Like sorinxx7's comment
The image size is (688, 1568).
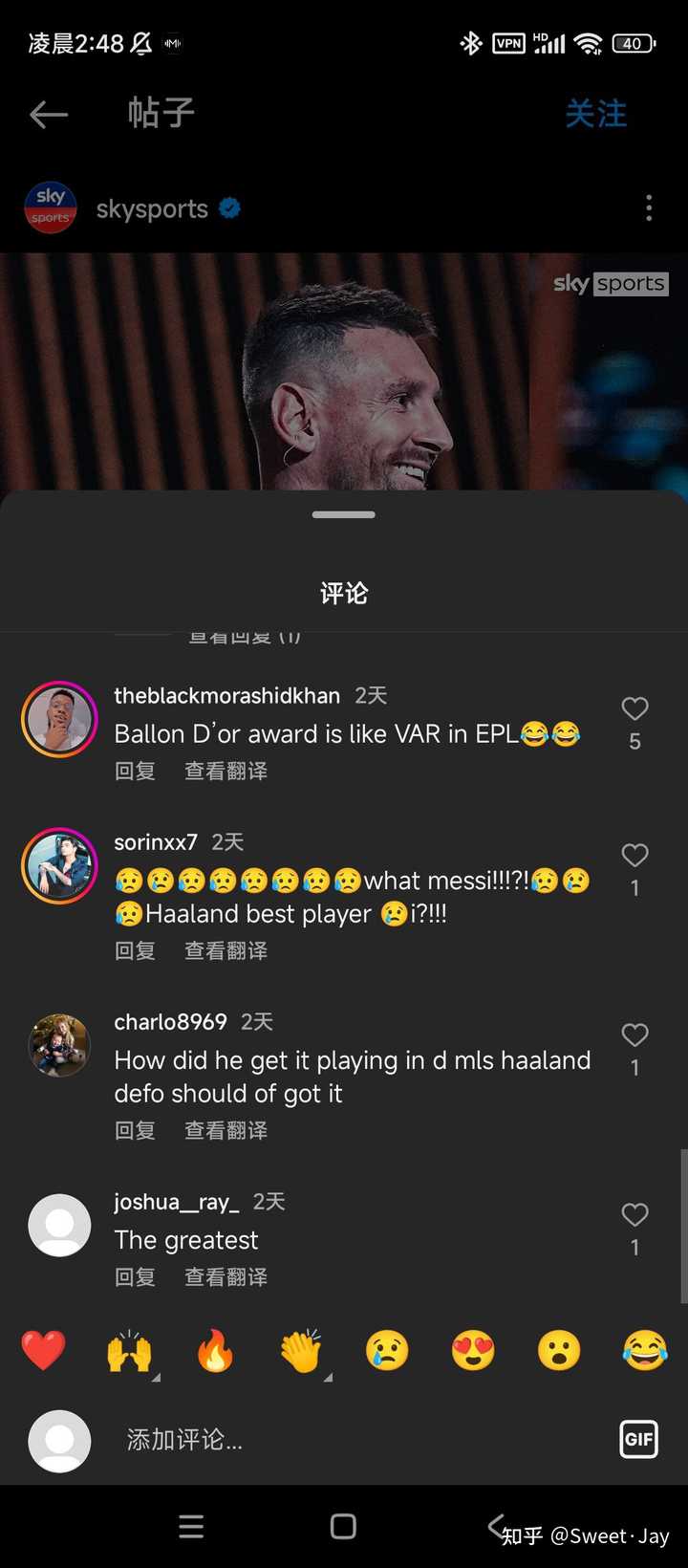[634, 855]
